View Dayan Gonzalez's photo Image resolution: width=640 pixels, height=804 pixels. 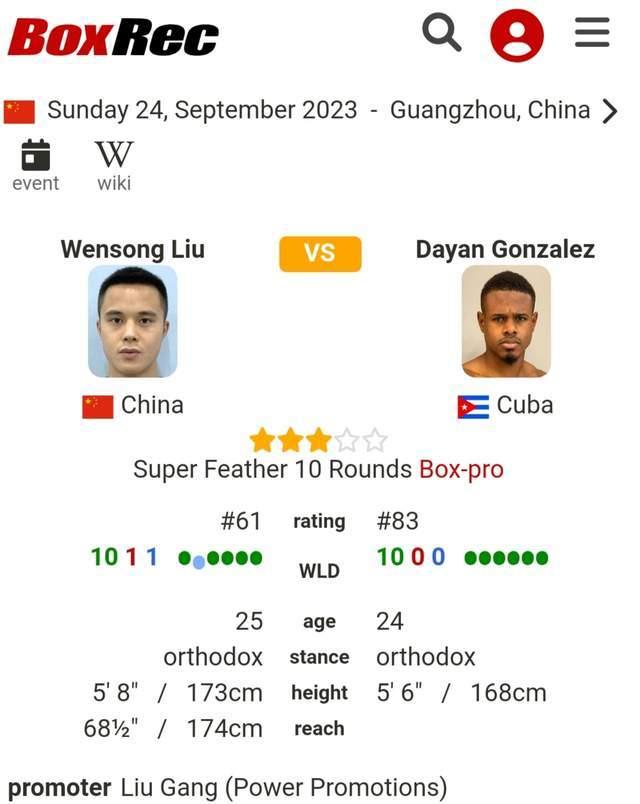click(x=506, y=321)
